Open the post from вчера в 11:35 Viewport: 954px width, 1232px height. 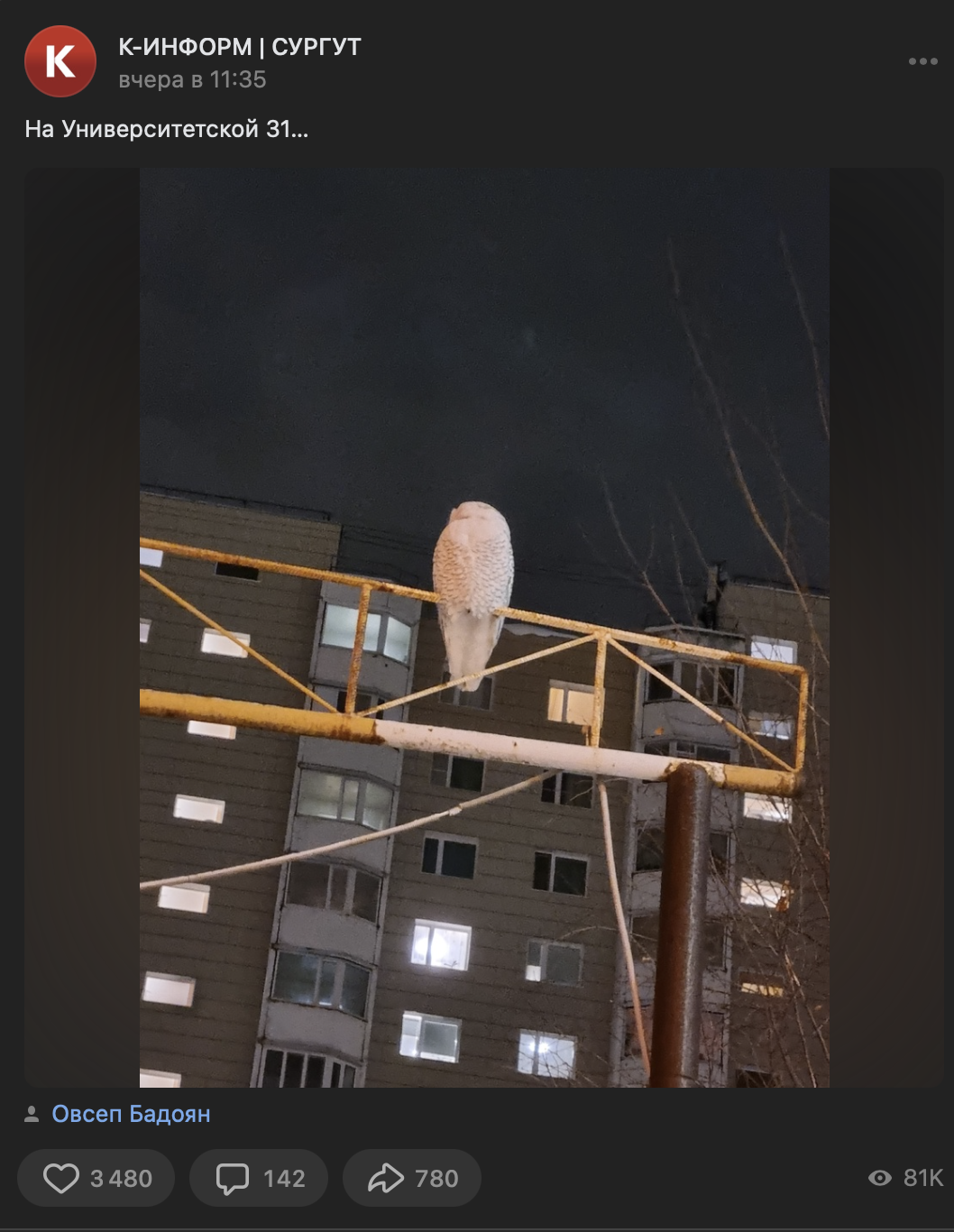(192, 79)
